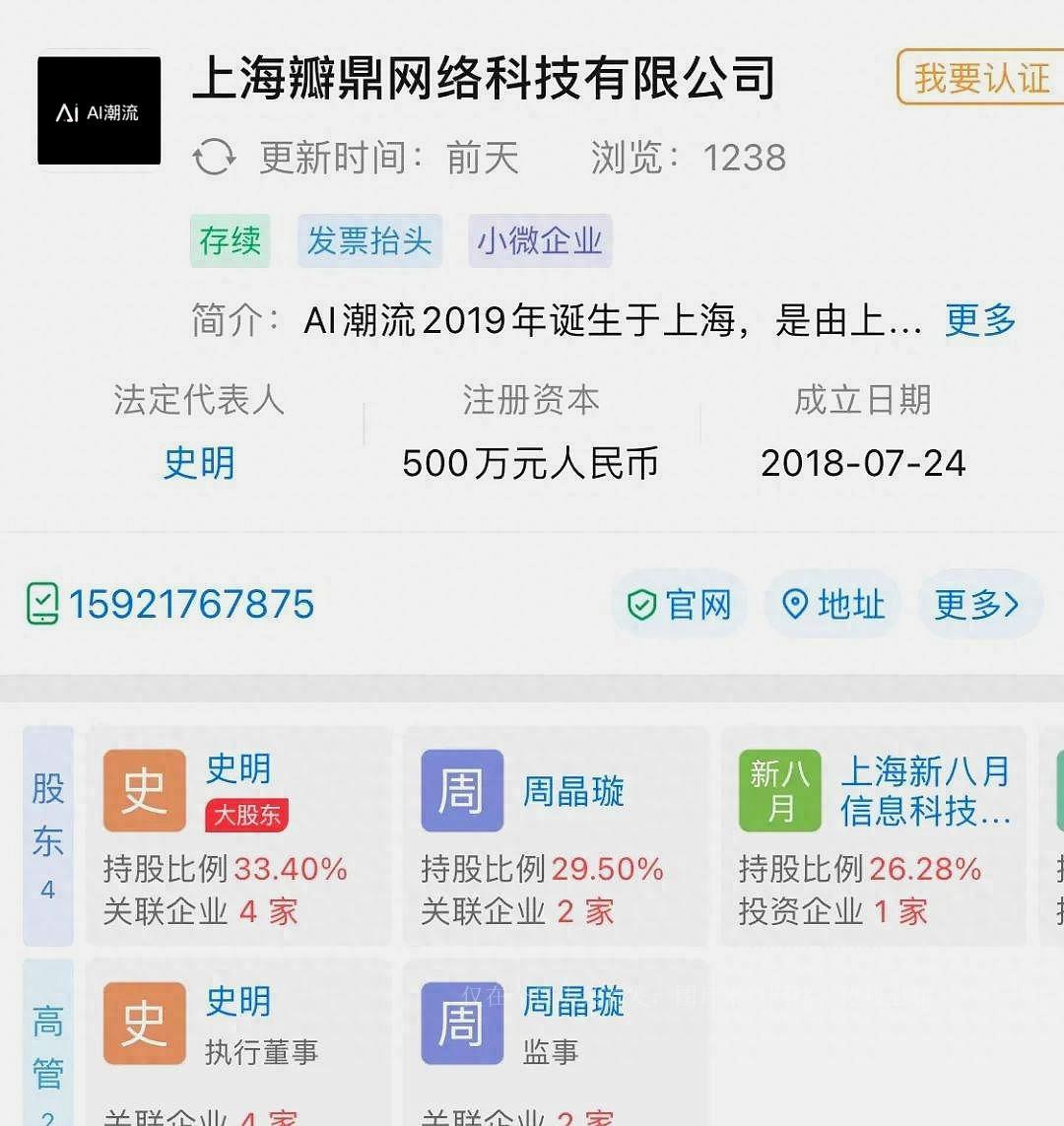This screenshot has height=1126, width=1064.
Task: Open legal representative 史明's profile link
Action: tap(199, 463)
